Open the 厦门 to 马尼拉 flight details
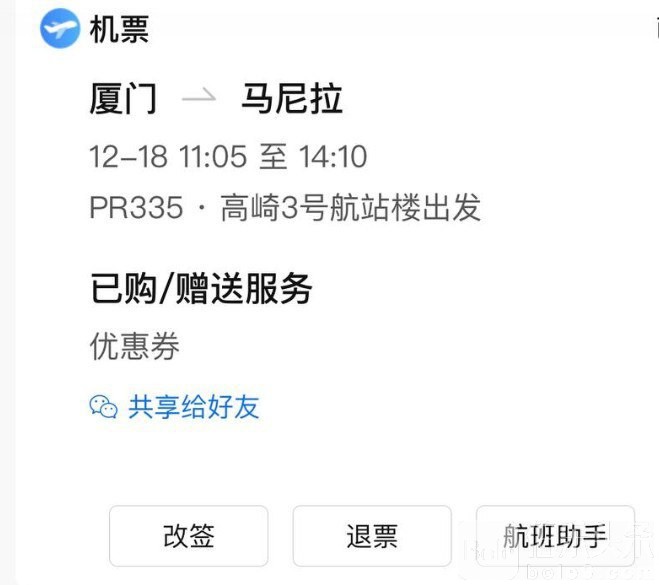Image resolution: width=659 pixels, height=585 pixels. pos(216,99)
